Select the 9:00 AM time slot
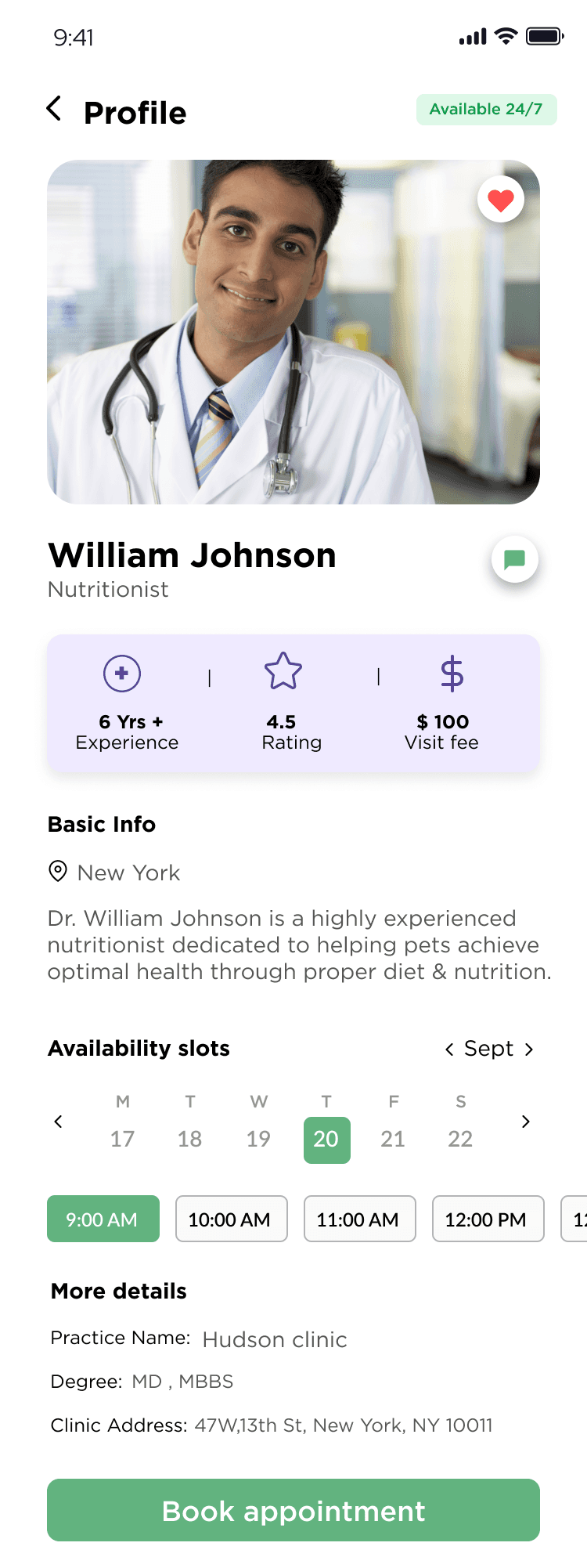This screenshot has height=1568, width=587. click(103, 1219)
